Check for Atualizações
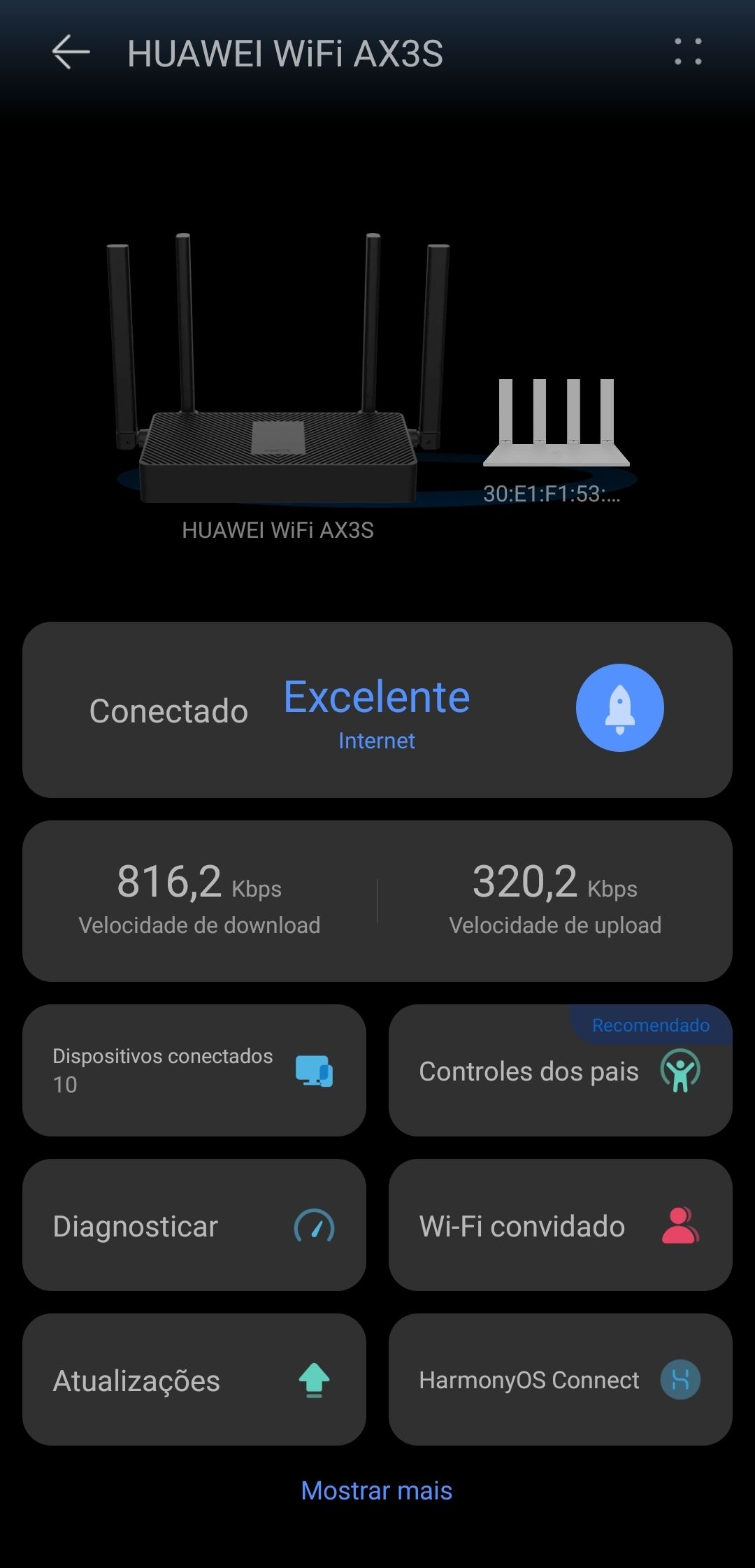This screenshot has width=755, height=1568. [x=194, y=1380]
